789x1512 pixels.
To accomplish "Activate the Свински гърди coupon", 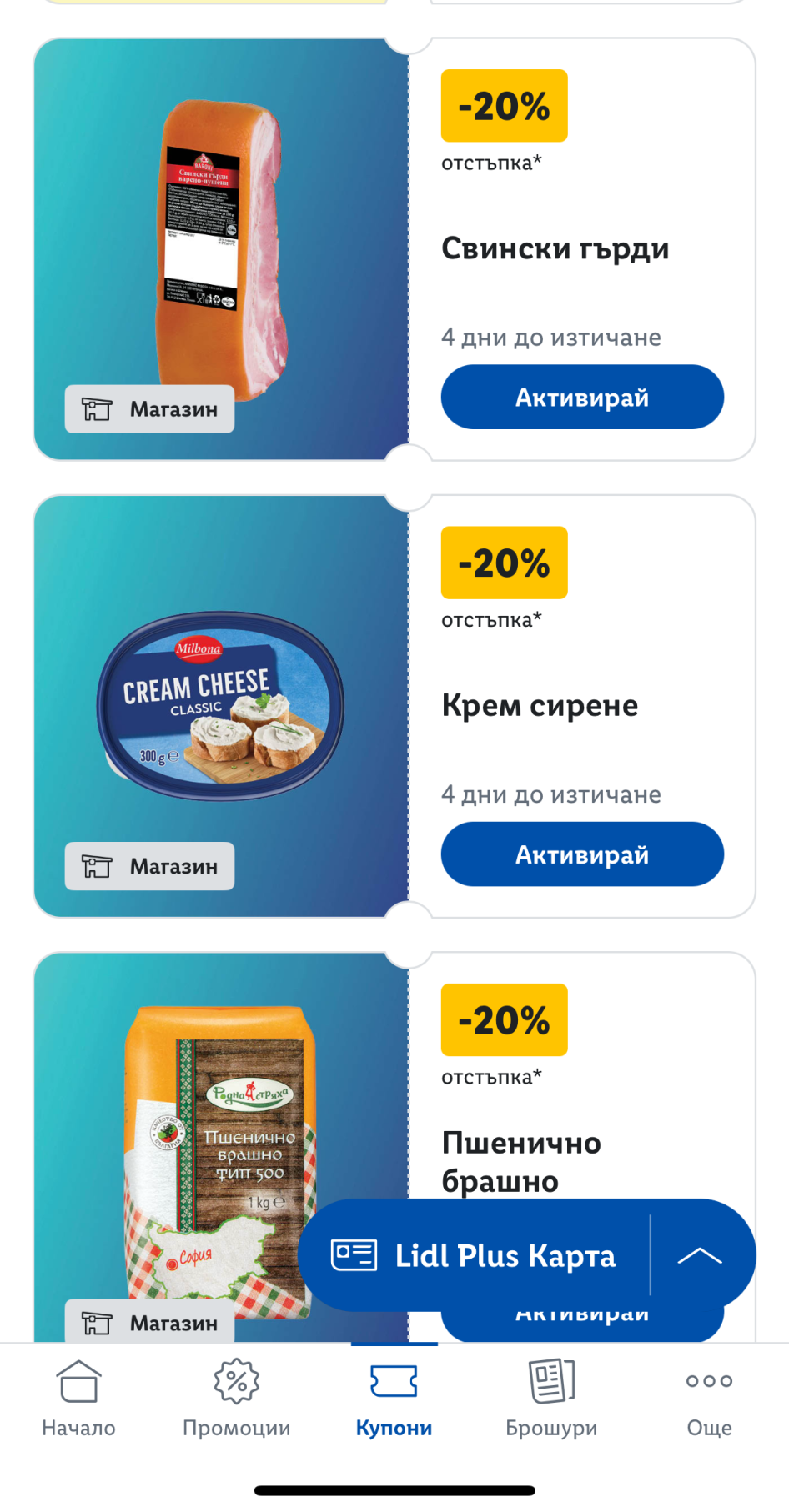I will coord(582,397).
